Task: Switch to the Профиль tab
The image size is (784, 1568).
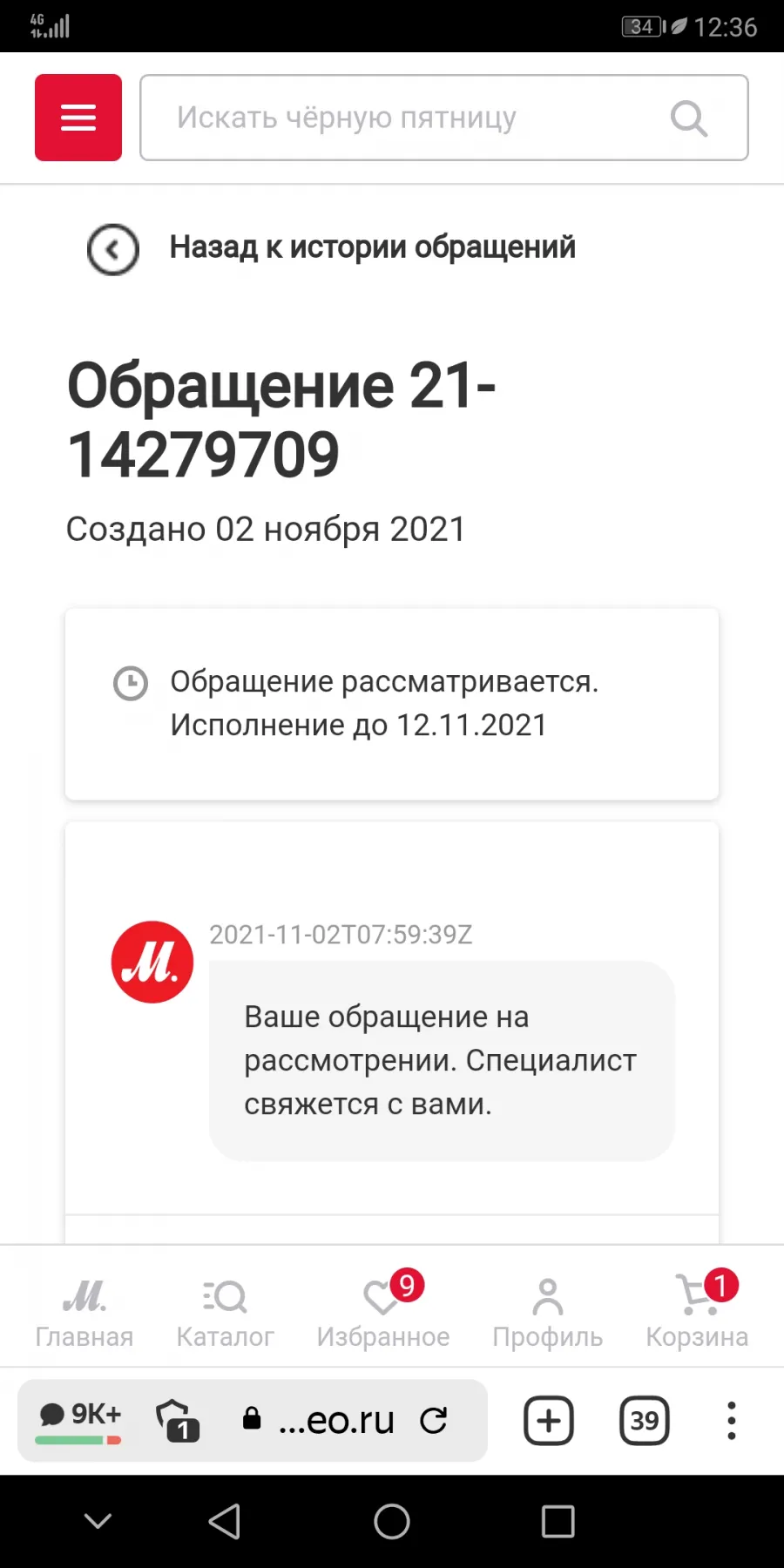Action: point(547,1313)
